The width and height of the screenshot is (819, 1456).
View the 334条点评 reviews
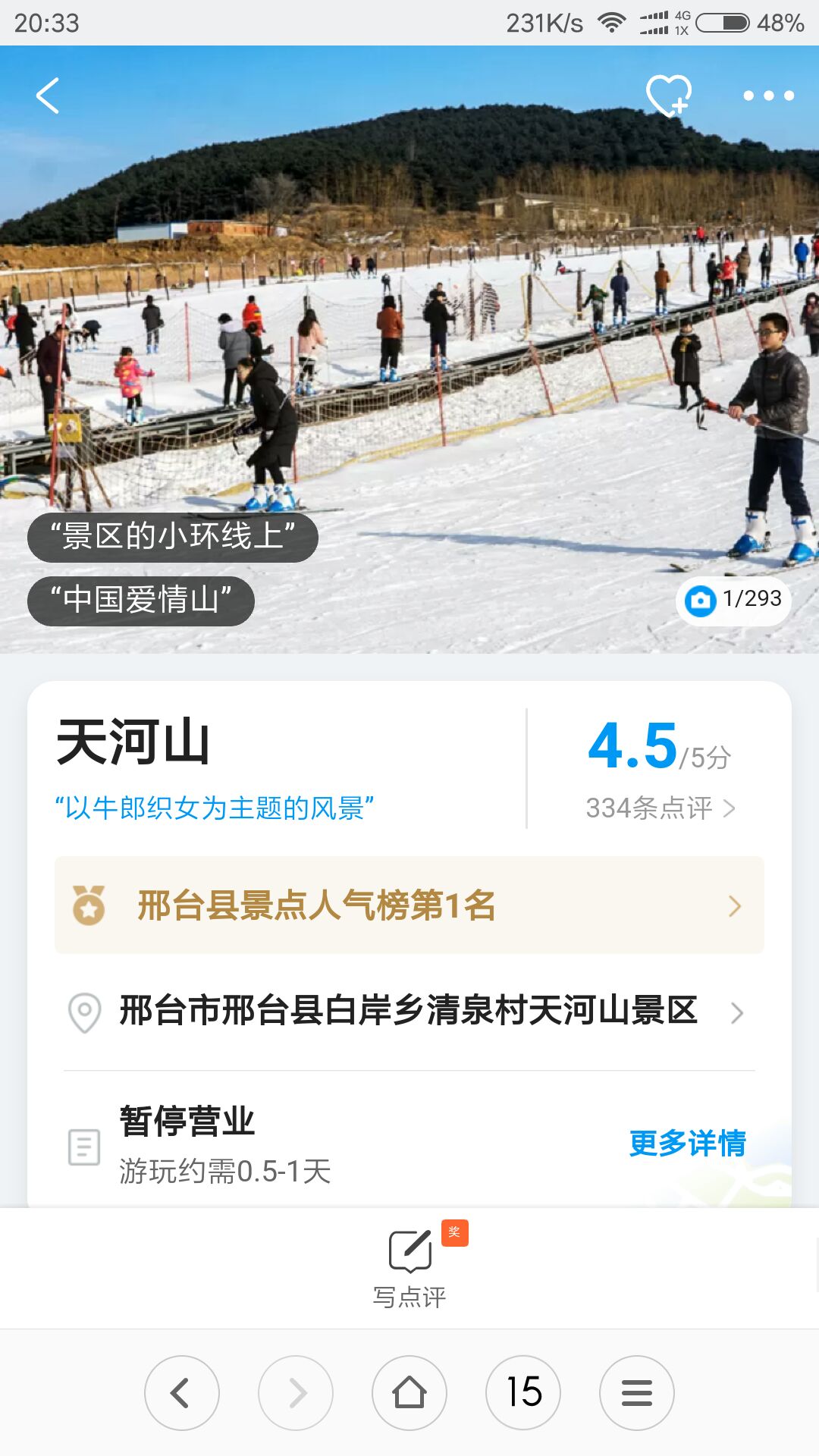(661, 808)
